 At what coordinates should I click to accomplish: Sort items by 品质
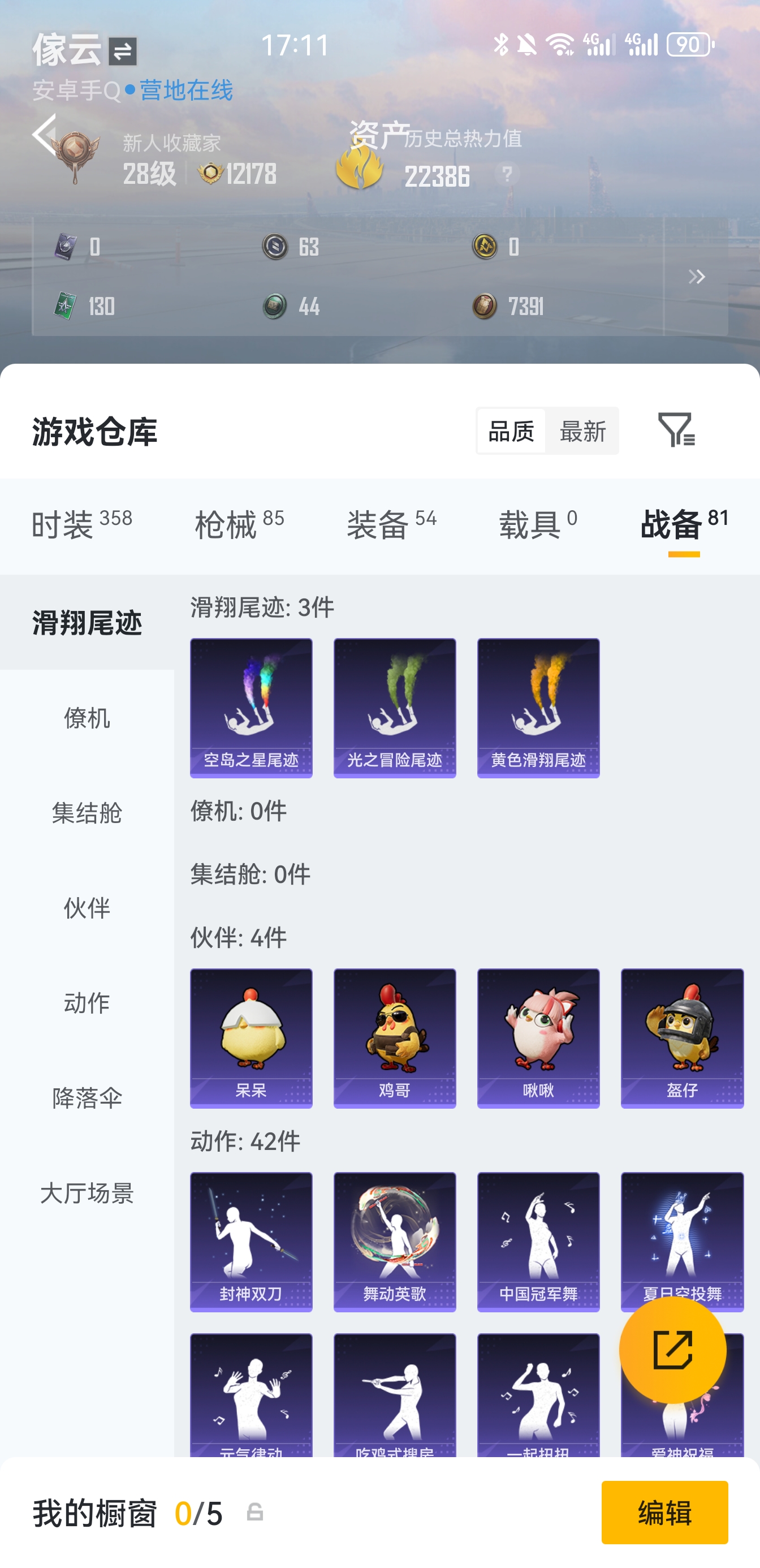coord(511,431)
